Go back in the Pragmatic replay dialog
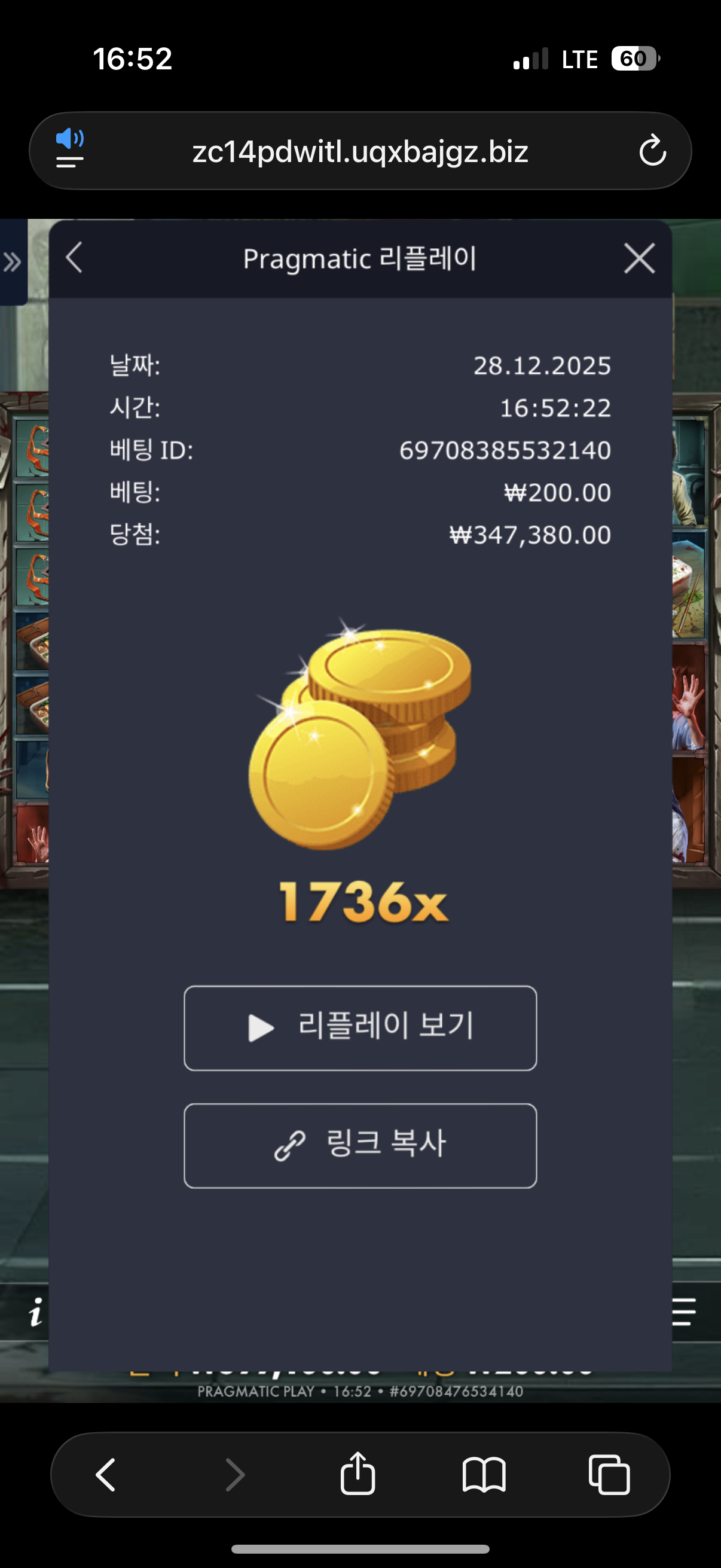This screenshot has height=1568, width=721. click(x=74, y=258)
